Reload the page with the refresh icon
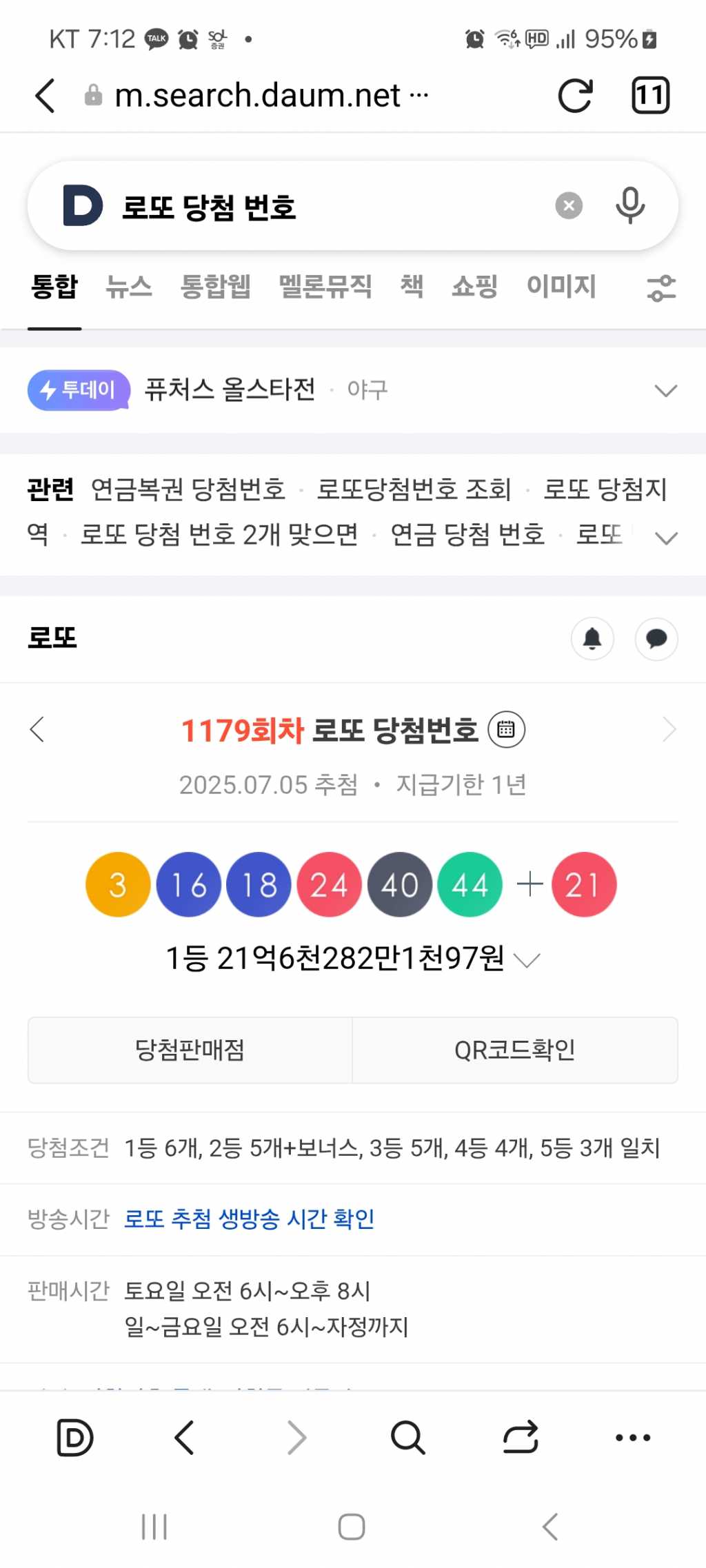This screenshot has width=706, height=1568. [x=575, y=96]
